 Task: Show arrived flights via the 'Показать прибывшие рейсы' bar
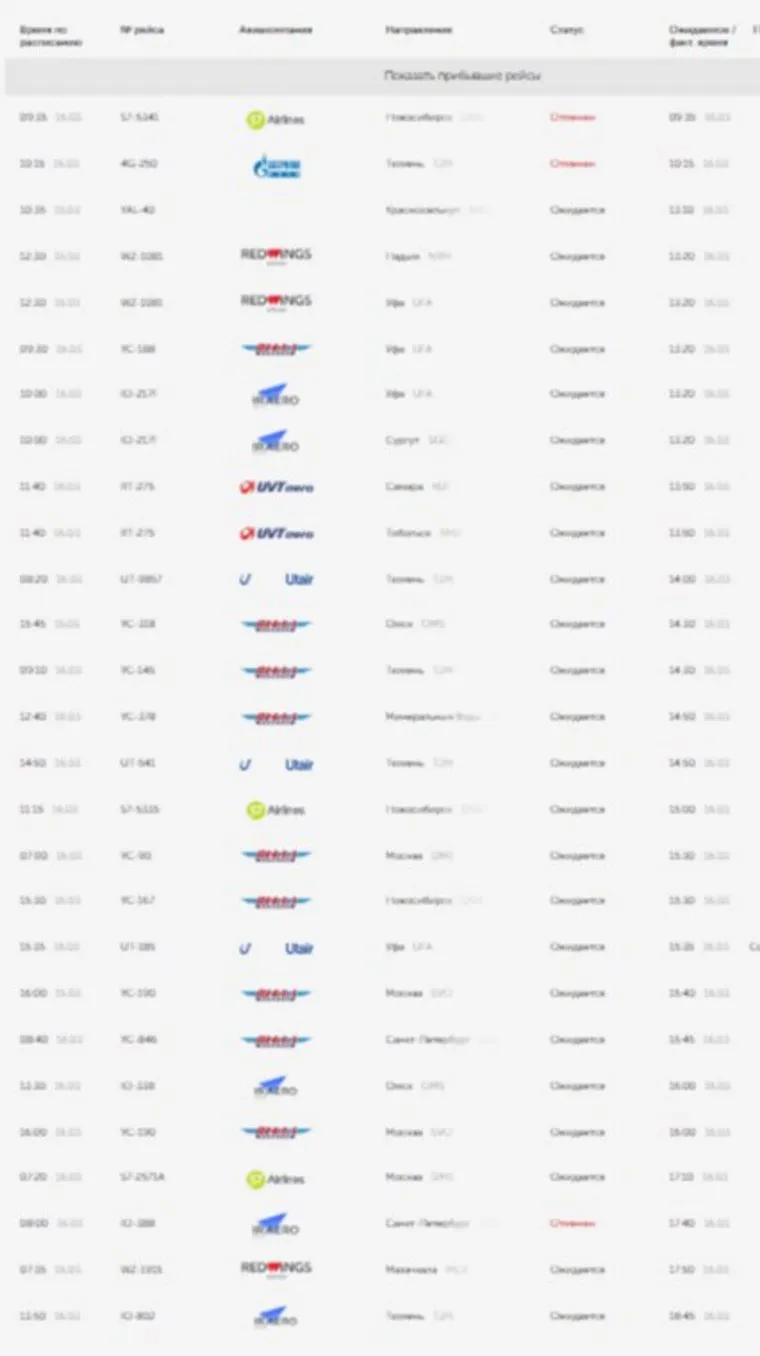click(x=462, y=76)
